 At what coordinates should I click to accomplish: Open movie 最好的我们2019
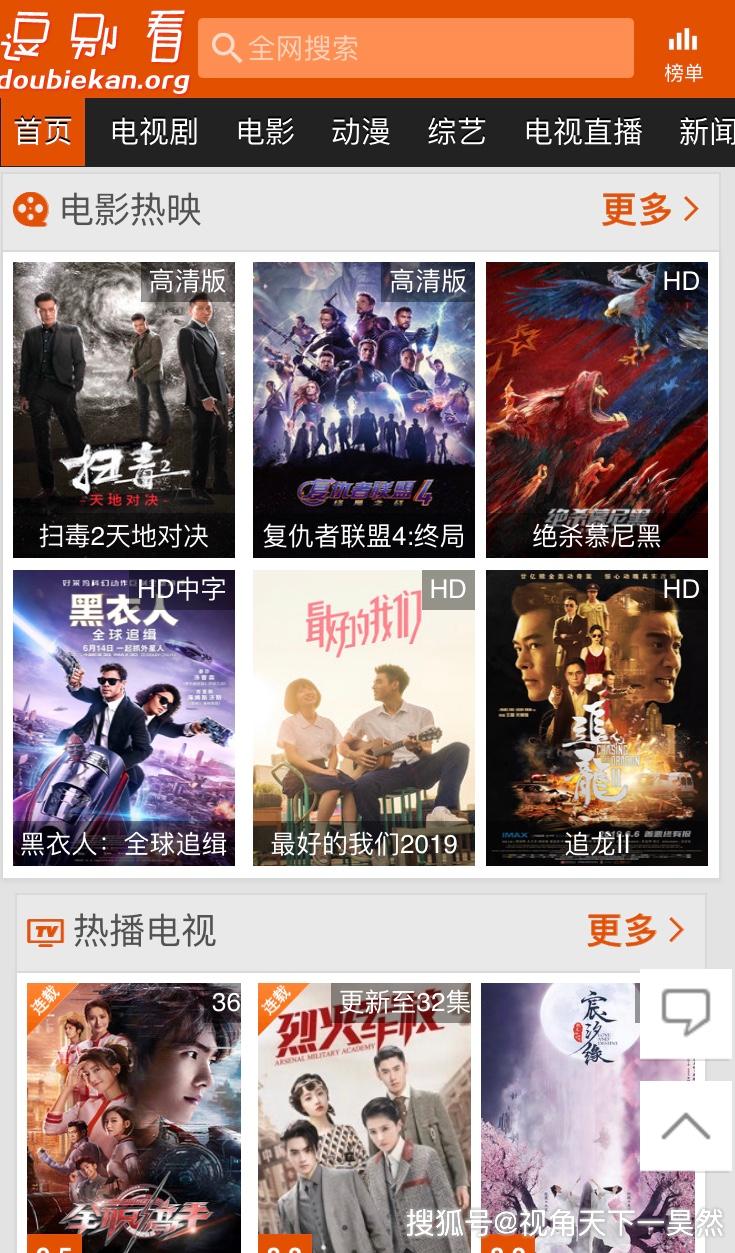pos(364,718)
